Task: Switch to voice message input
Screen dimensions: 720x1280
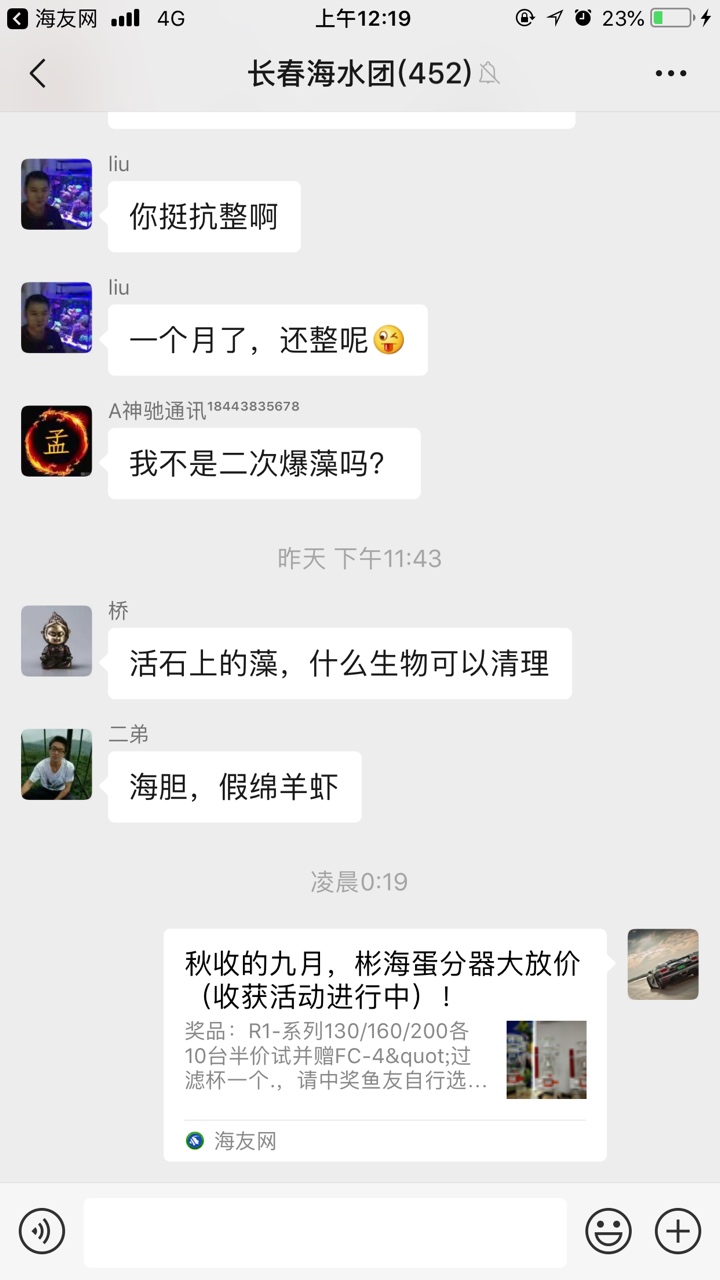Action: tap(42, 1231)
